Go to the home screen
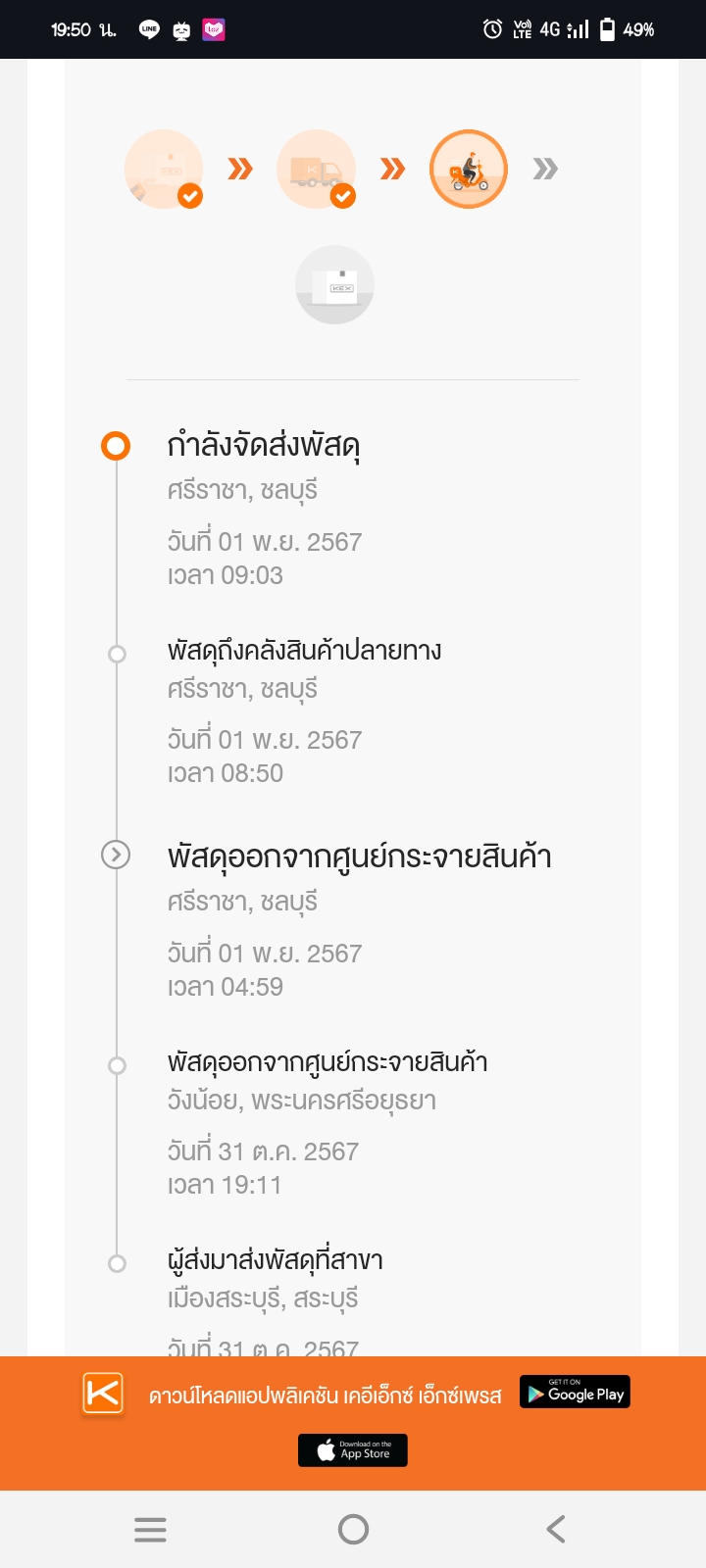 tap(353, 1529)
